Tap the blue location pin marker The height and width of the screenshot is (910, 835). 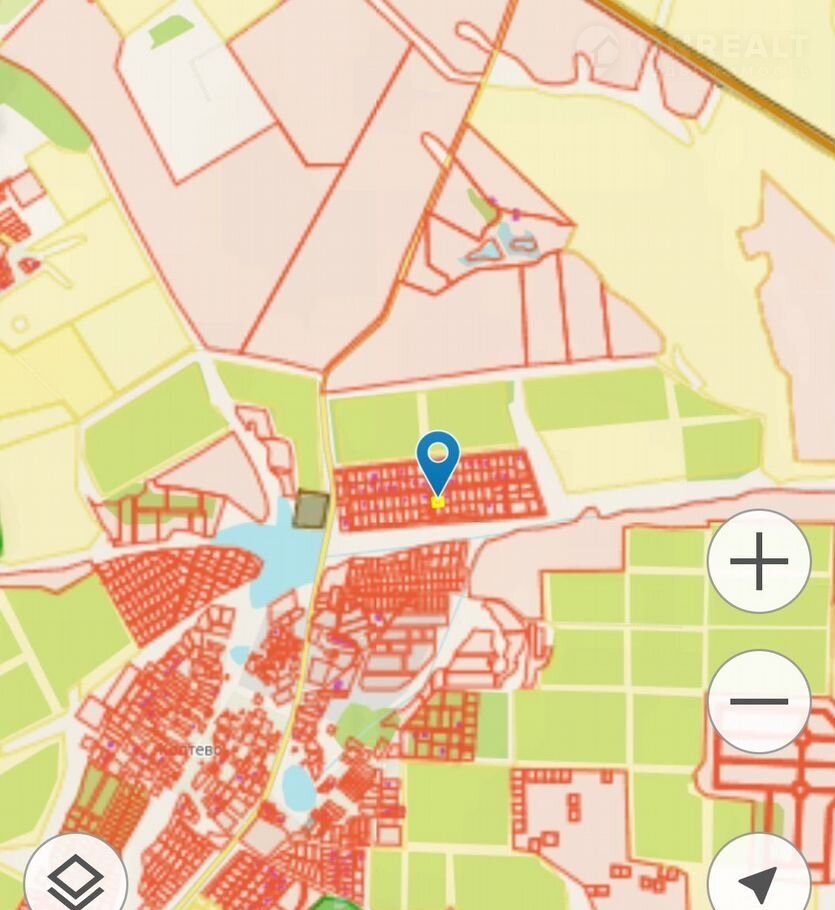438,461
